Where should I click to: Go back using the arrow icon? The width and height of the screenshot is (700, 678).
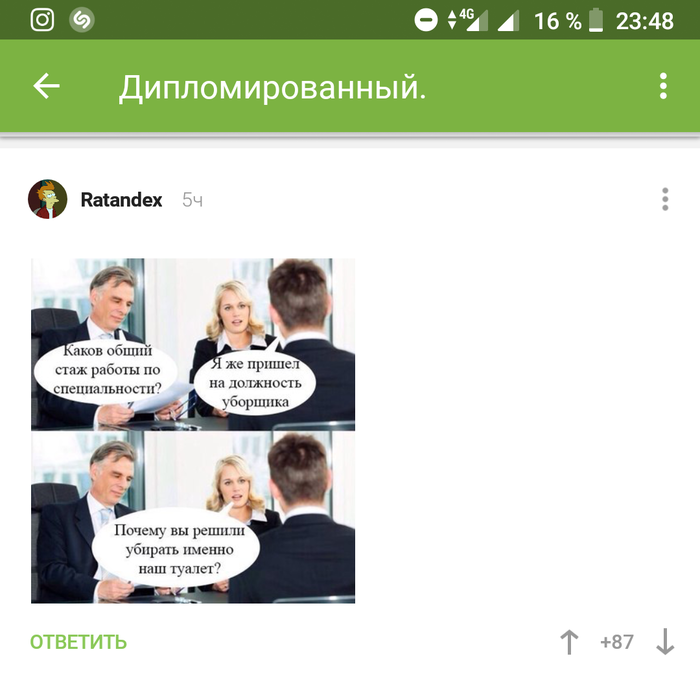47,87
